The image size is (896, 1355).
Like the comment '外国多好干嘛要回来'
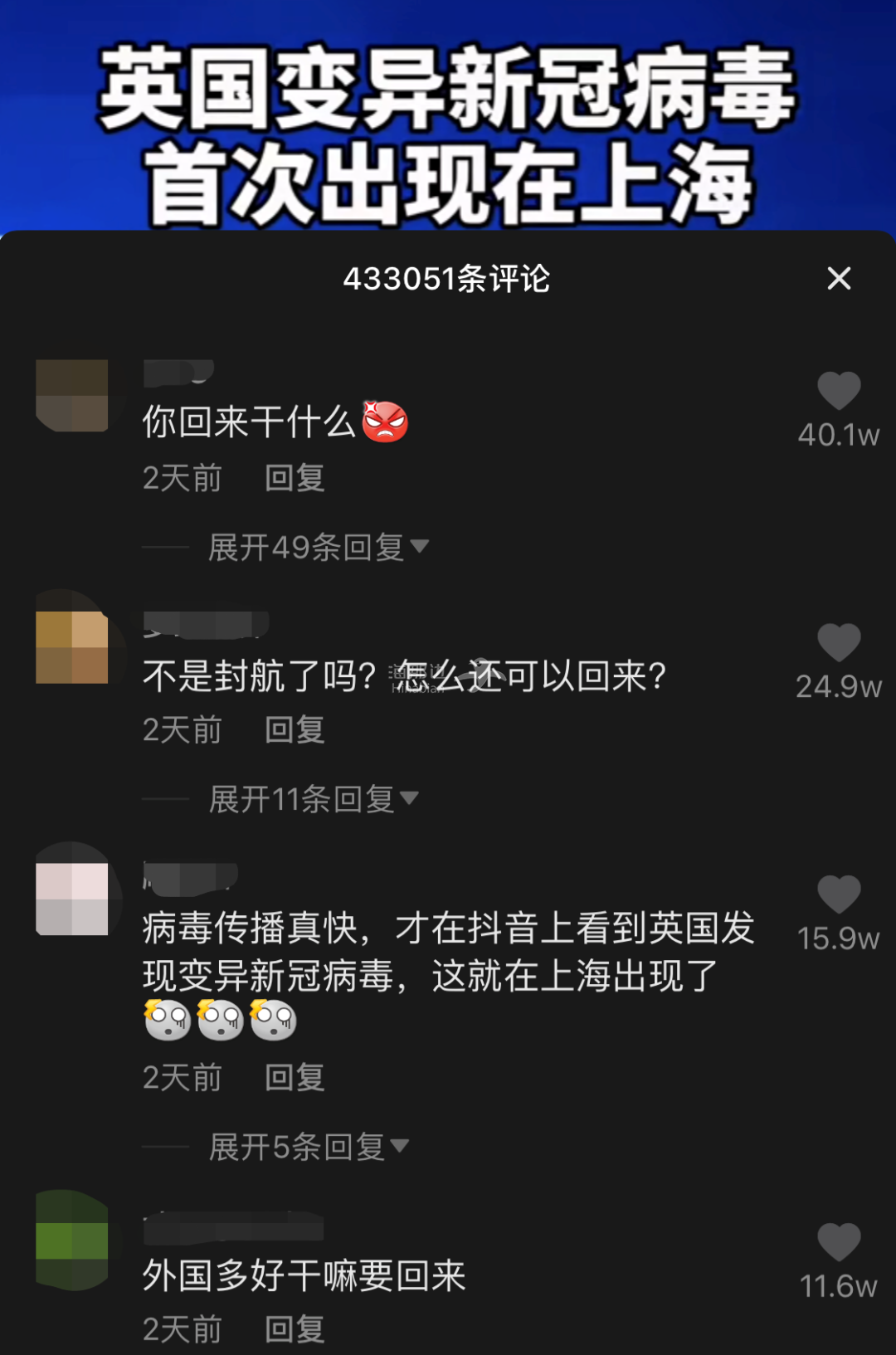(839, 1243)
